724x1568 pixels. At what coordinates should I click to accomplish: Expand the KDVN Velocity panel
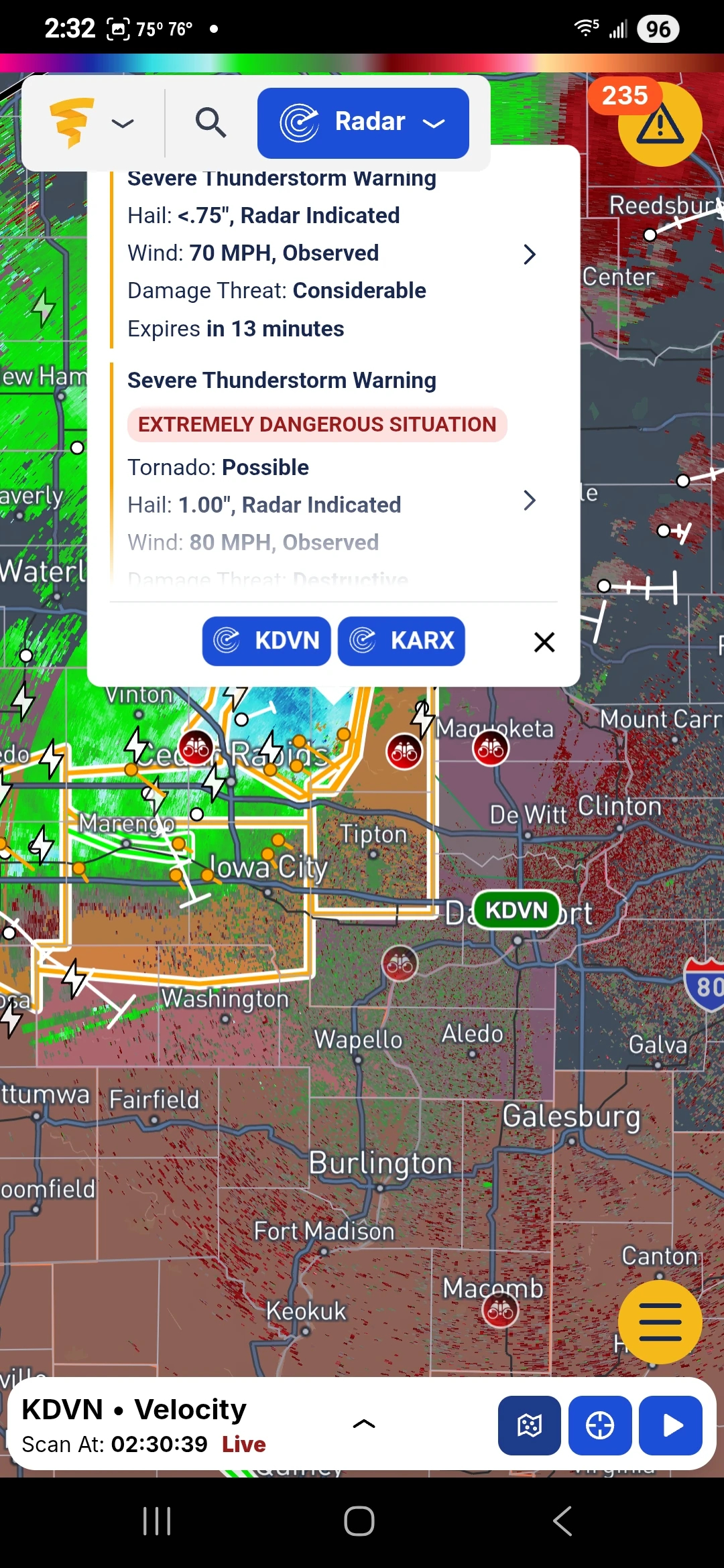click(364, 1423)
